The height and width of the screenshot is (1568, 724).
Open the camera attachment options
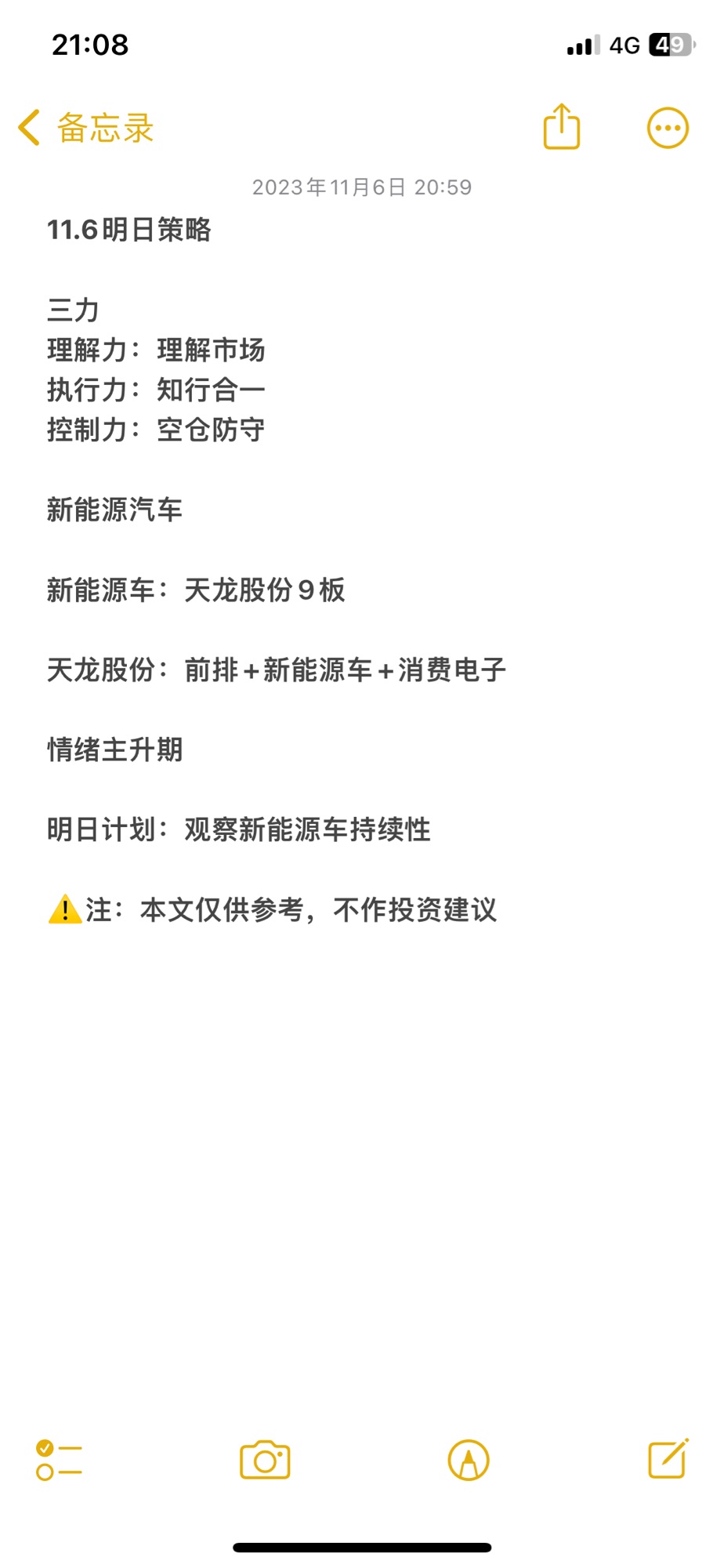(265, 1460)
